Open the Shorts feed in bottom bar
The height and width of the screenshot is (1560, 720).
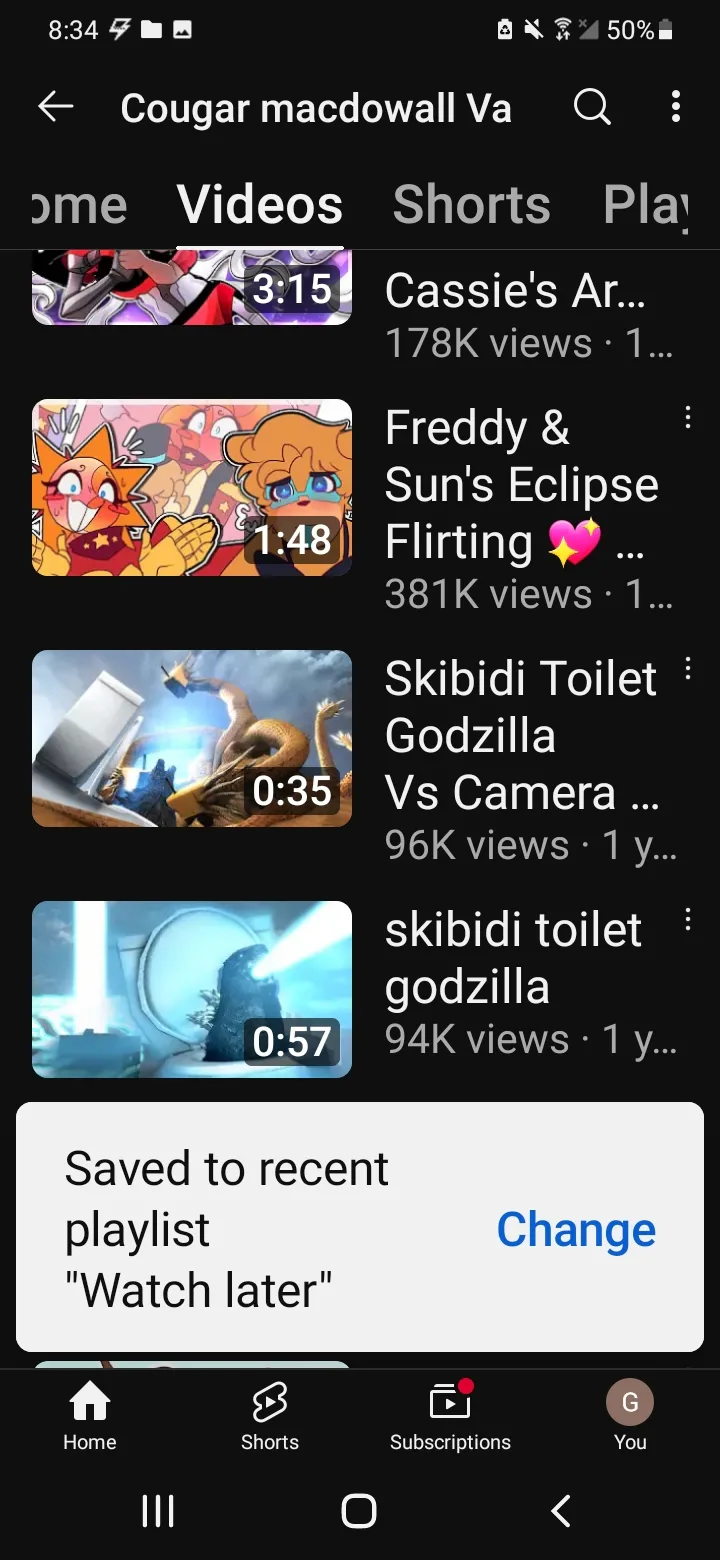pos(270,1416)
